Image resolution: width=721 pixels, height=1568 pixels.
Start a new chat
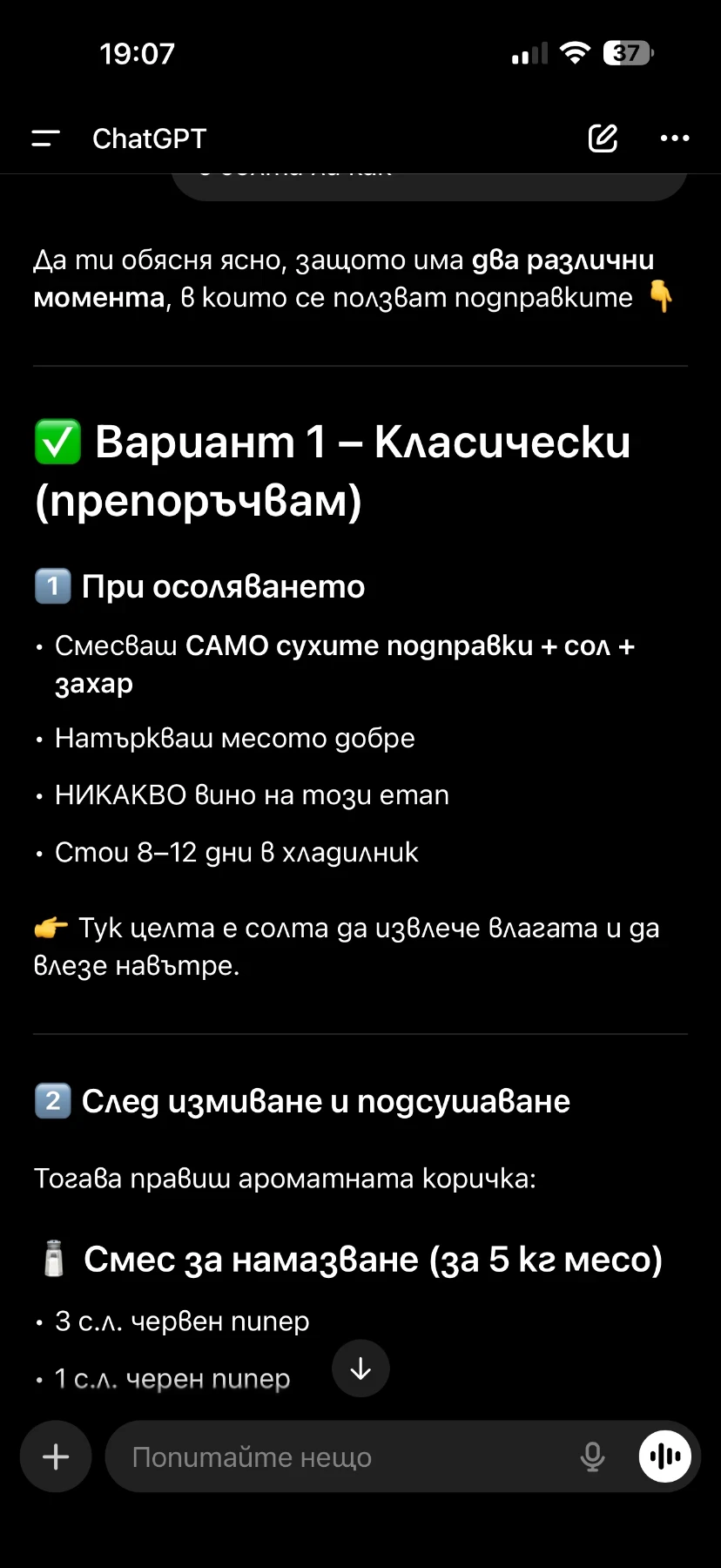(603, 139)
